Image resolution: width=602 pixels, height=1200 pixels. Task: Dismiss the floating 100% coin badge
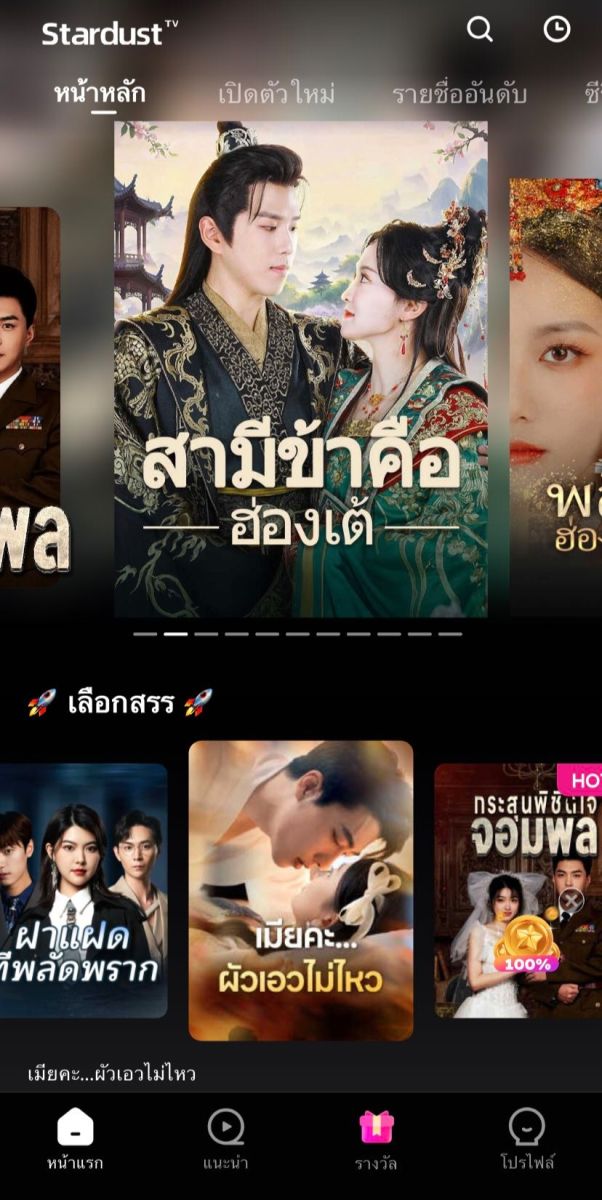(x=571, y=902)
